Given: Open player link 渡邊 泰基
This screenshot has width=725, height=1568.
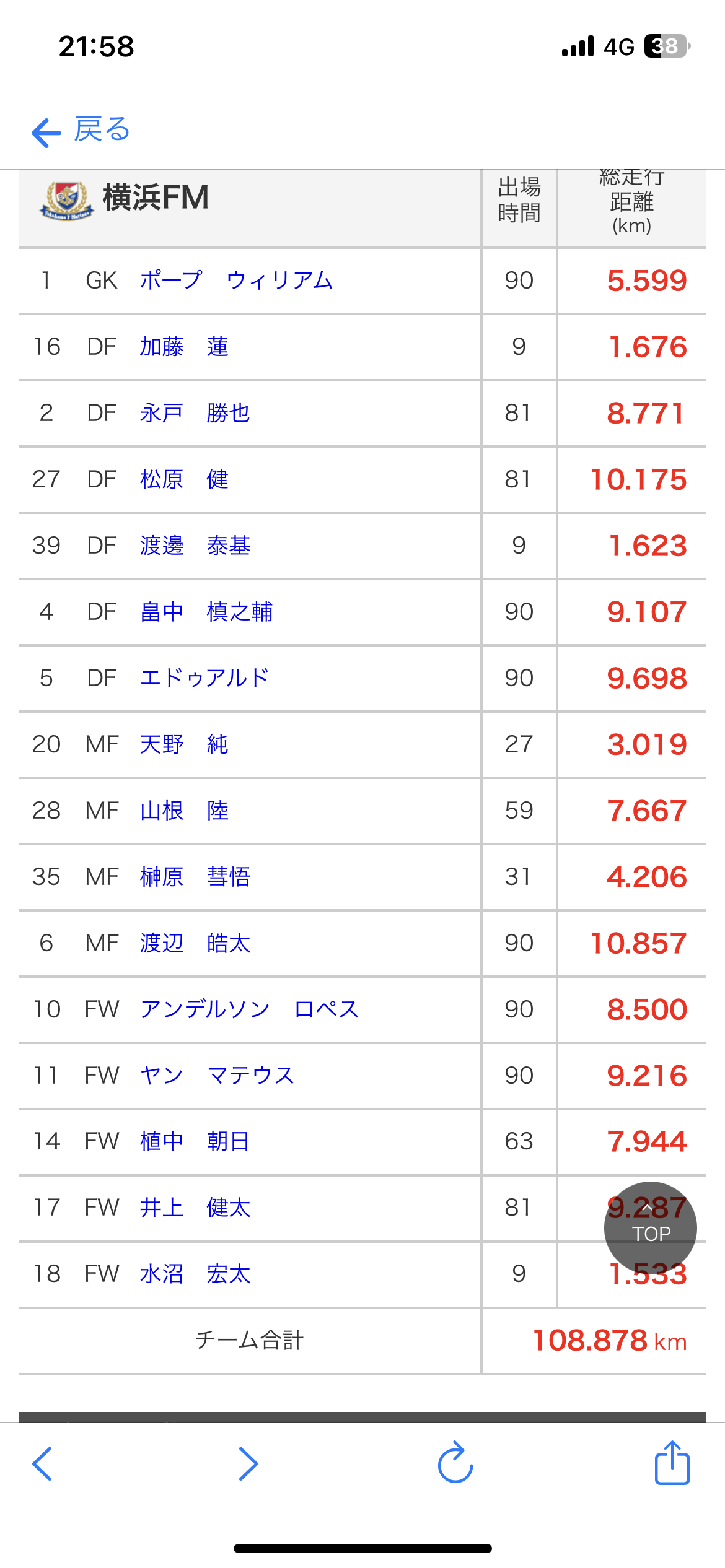Looking at the screenshot, I should click(195, 546).
